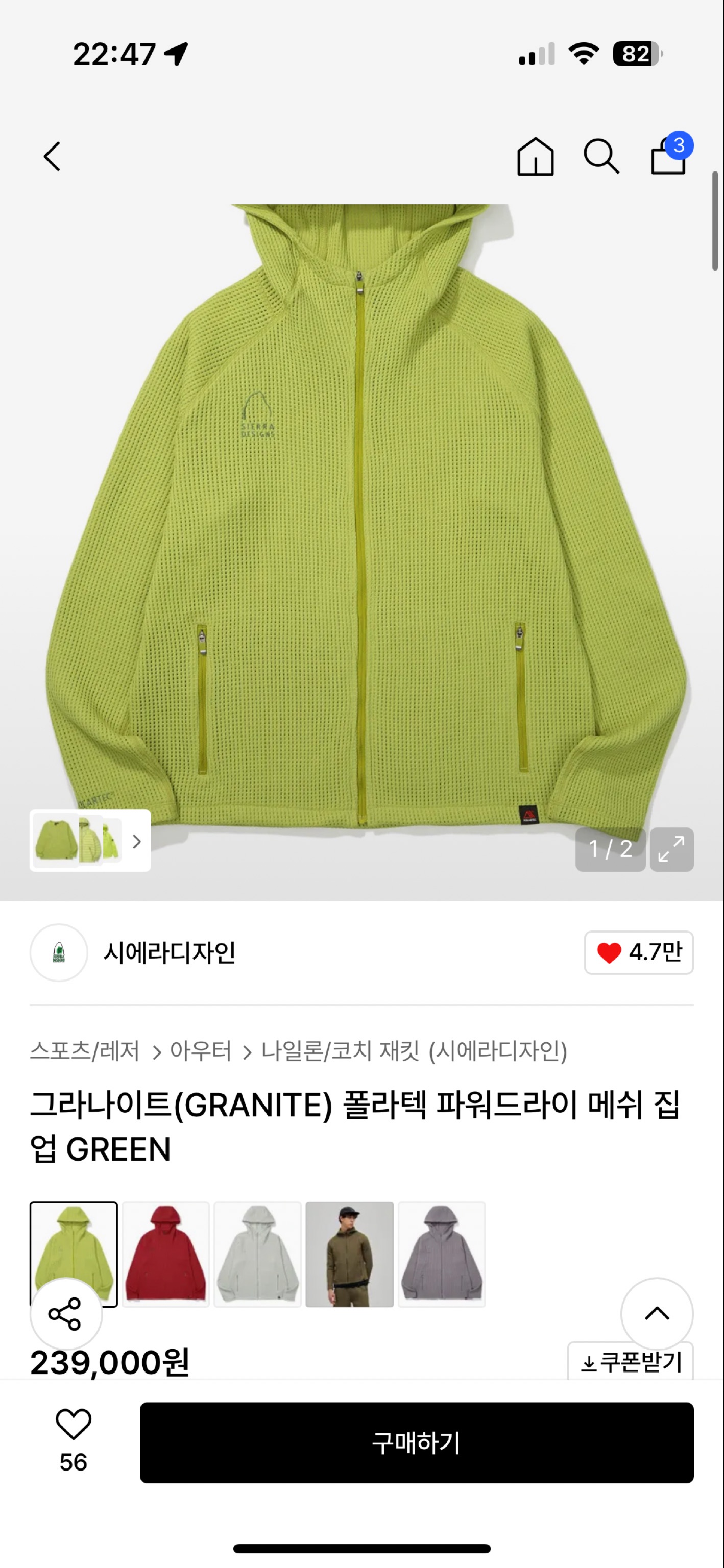Open the search magnifier
724x1568 pixels.
tap(601, 157)
